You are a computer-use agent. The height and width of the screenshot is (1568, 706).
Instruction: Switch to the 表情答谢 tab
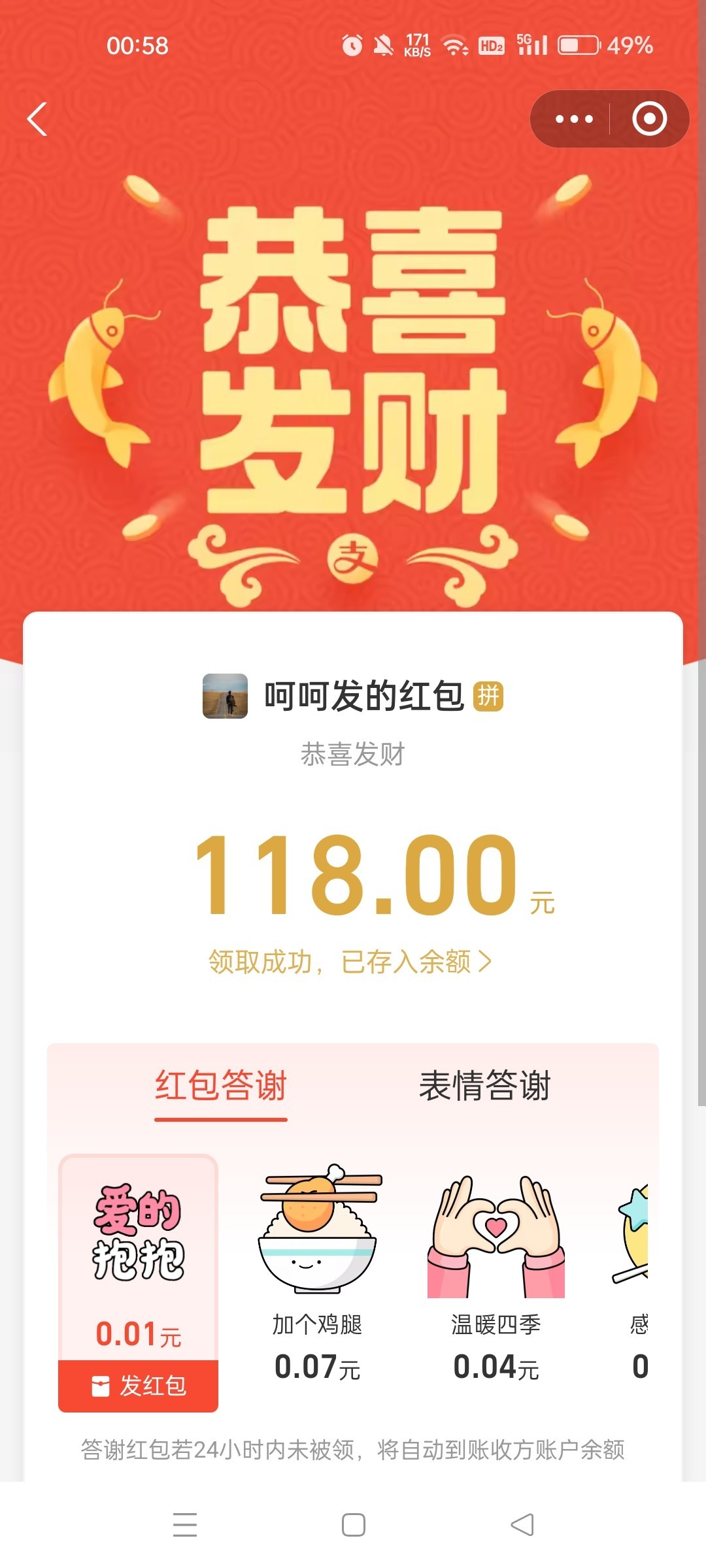point(485,1086)
